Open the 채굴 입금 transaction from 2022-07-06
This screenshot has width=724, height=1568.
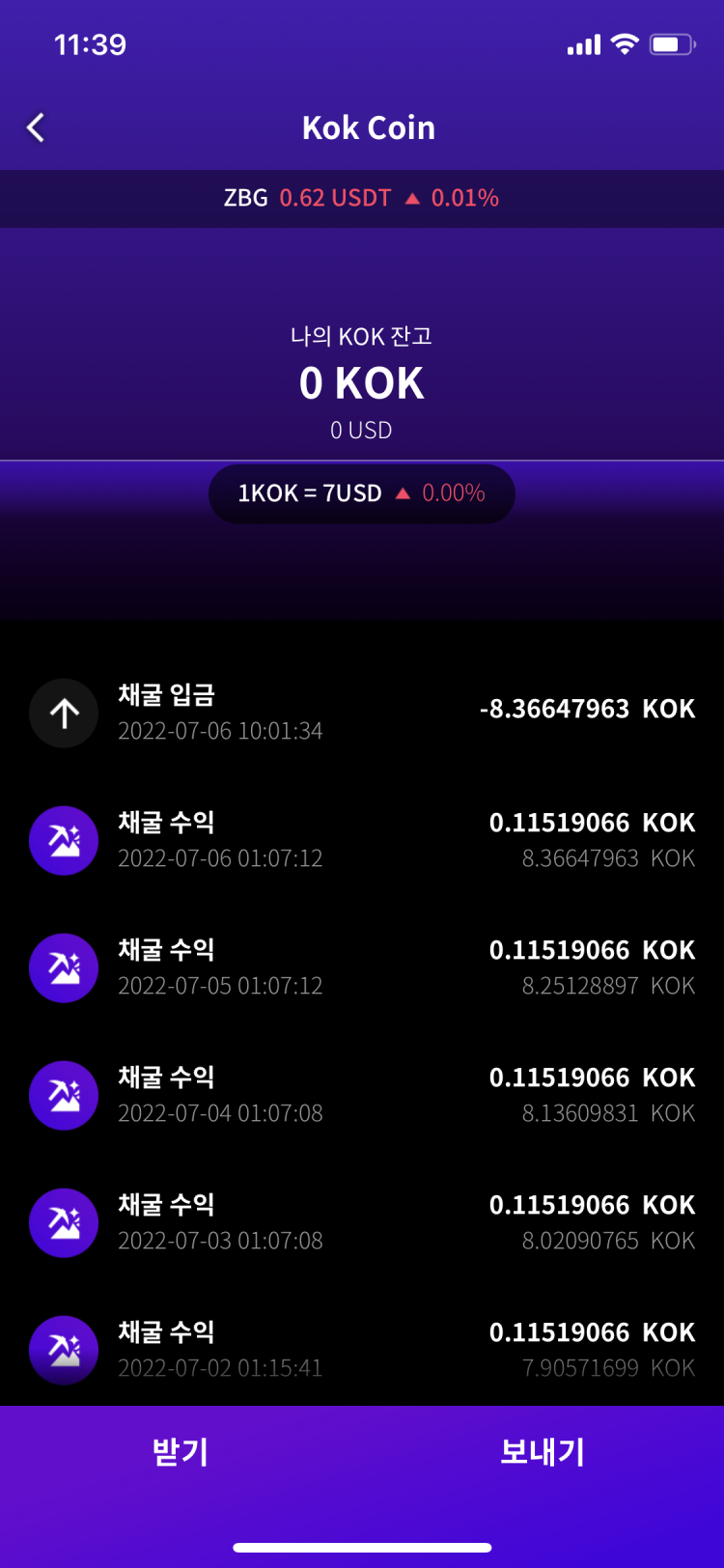tap(362, 713)
